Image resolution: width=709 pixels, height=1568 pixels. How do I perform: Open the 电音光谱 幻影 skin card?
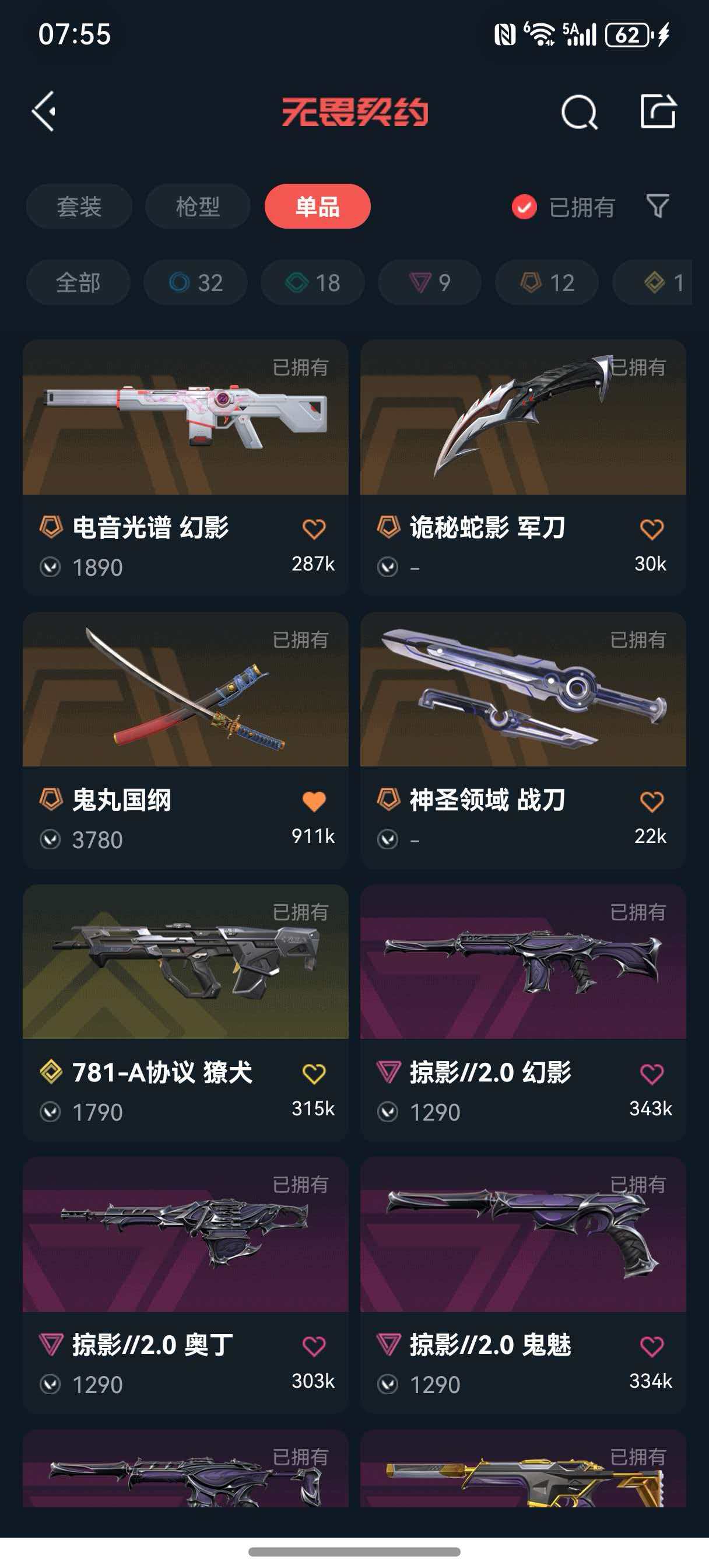click(x=185, y=467)
